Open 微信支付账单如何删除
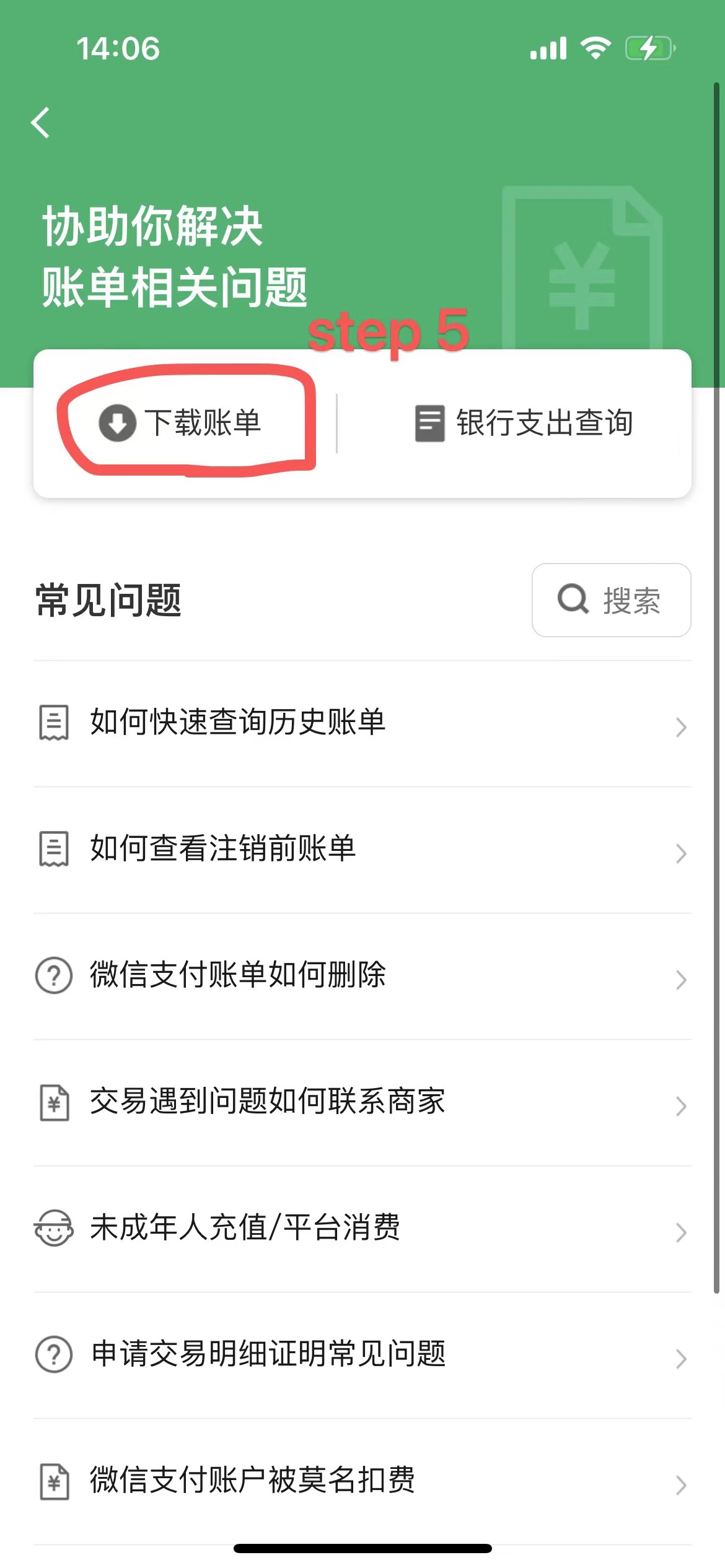Screen dimensions: 725x1568 point(362,976)
